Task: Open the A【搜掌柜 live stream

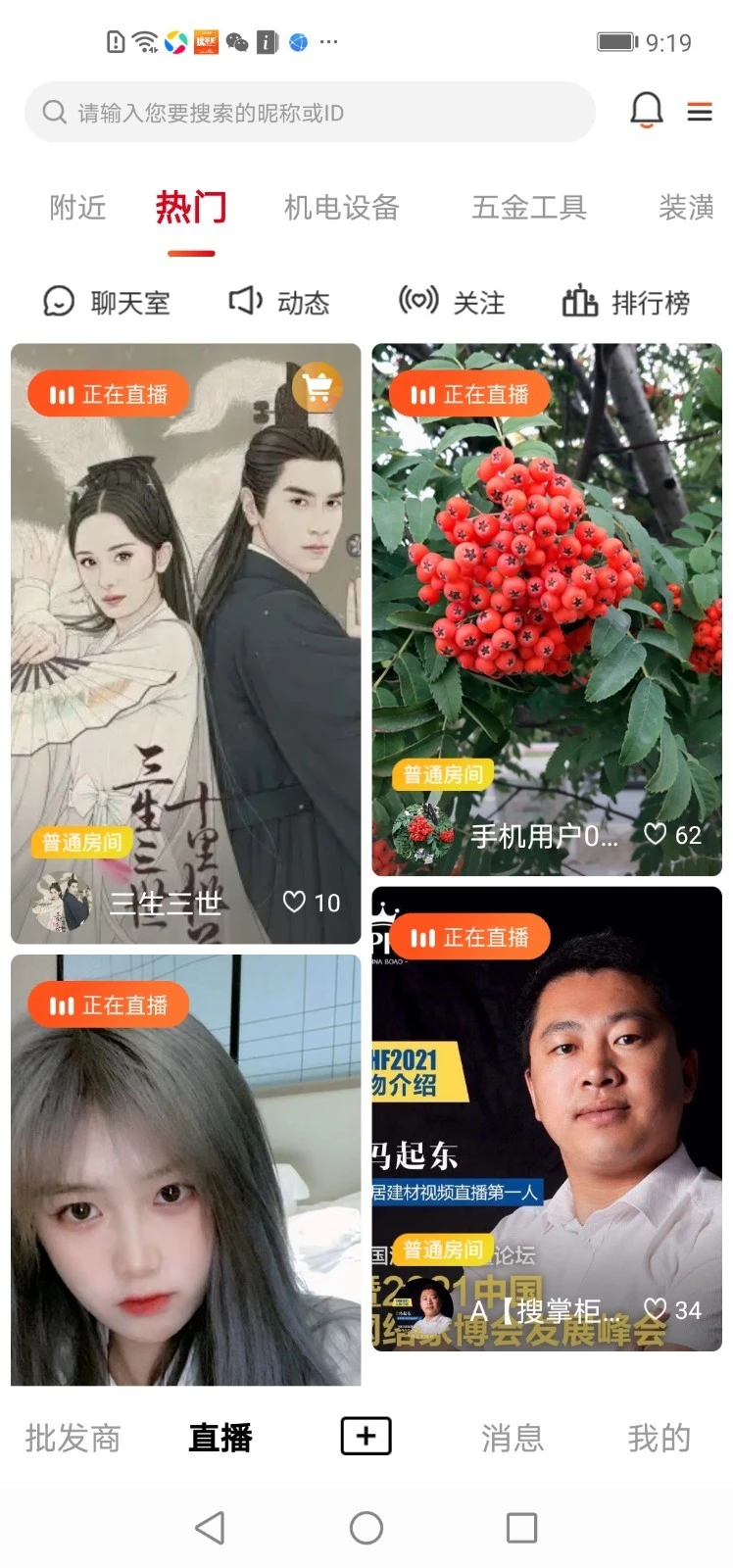Action: point(546,1117)
